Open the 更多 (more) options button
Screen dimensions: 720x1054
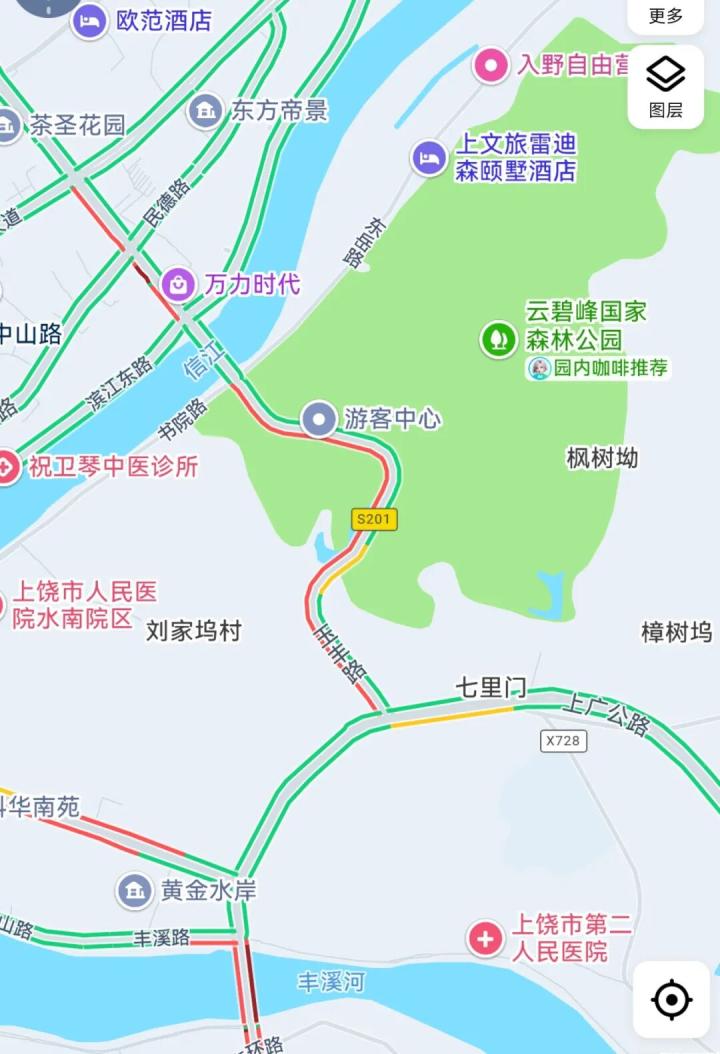(666, 16)
